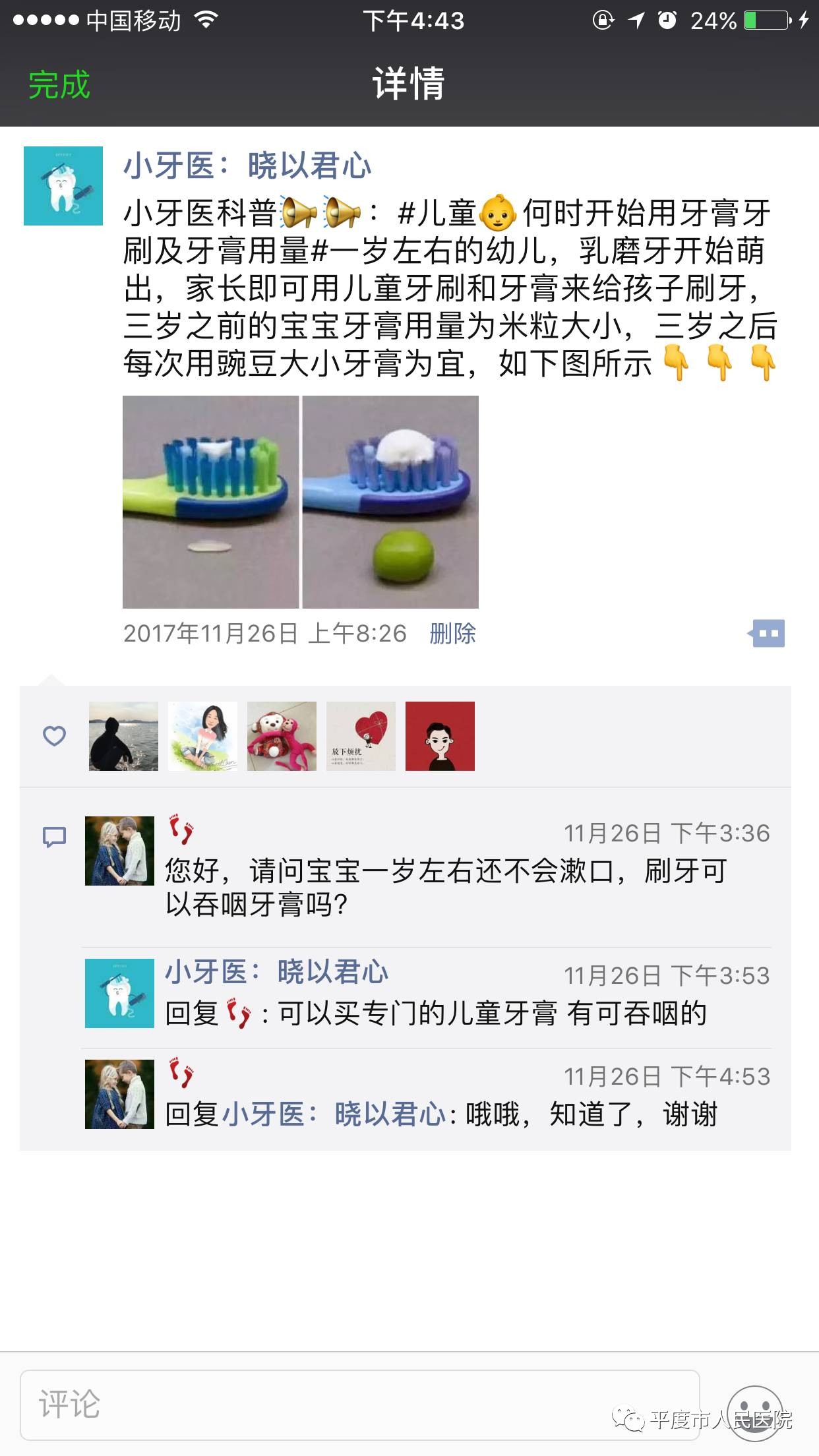This screenshot has width=819, height=1456.
Task: View the liker with the cartoon girl avatar
Action: click(x=202, y=736)
